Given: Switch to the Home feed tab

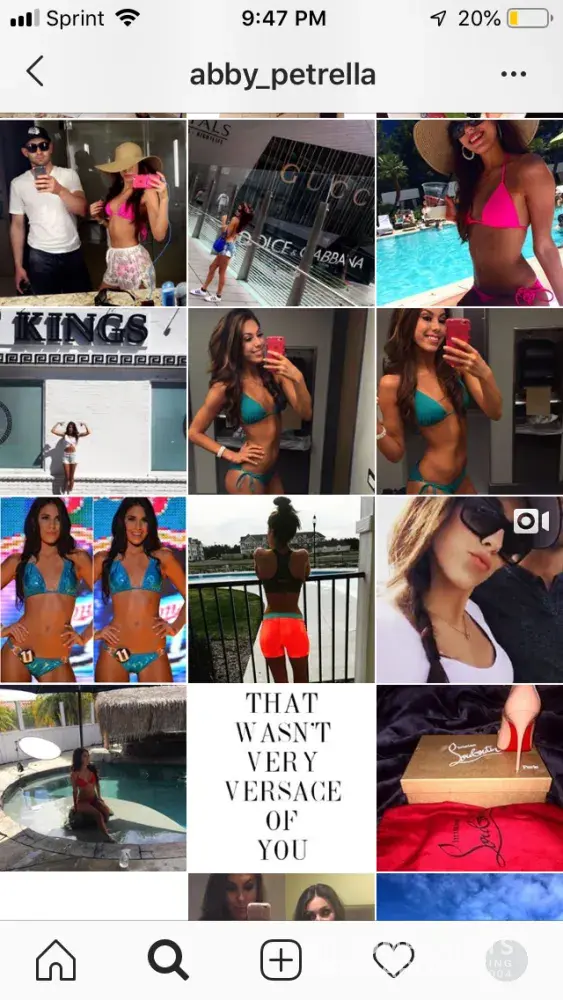Looking at the screenshot, I should [x=55, y=959].
